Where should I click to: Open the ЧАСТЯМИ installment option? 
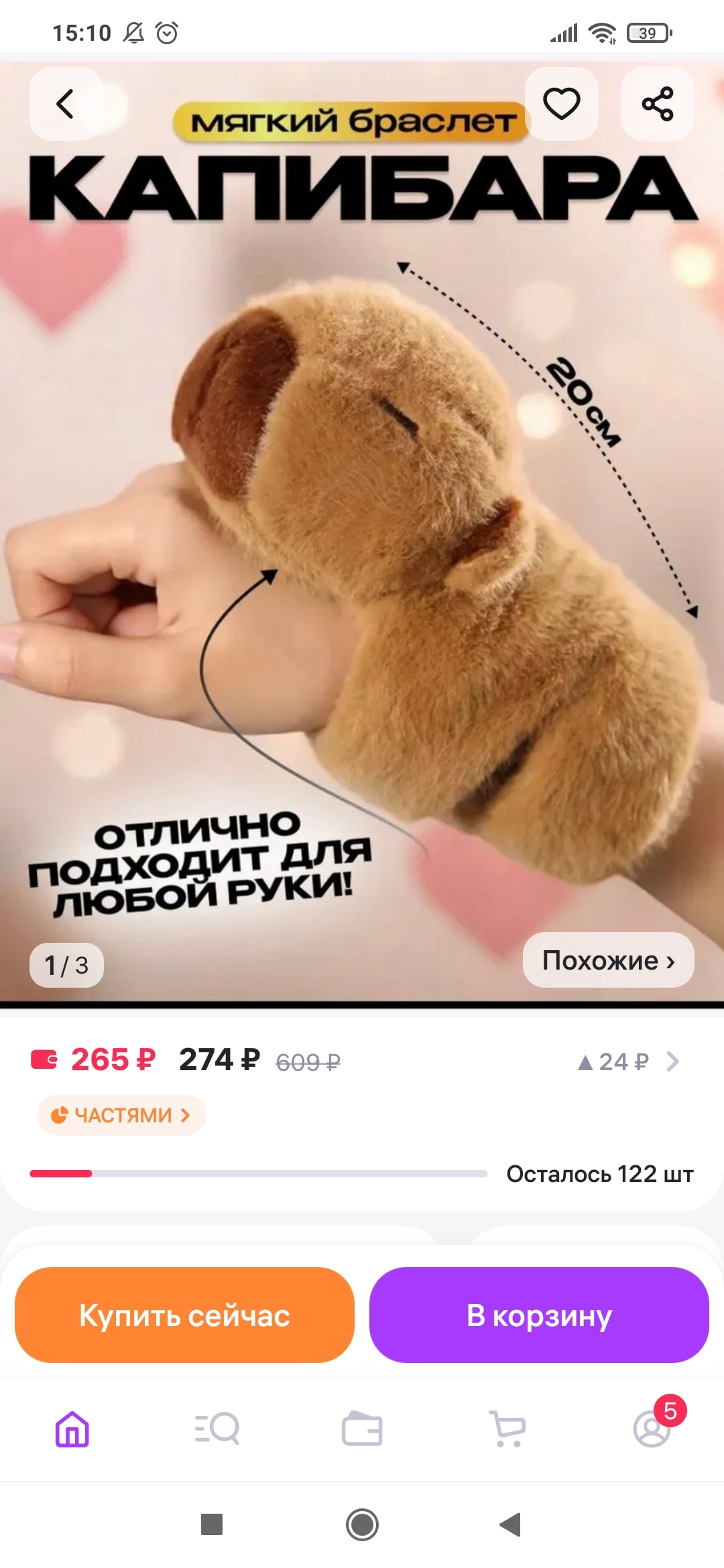(121, 1115)
